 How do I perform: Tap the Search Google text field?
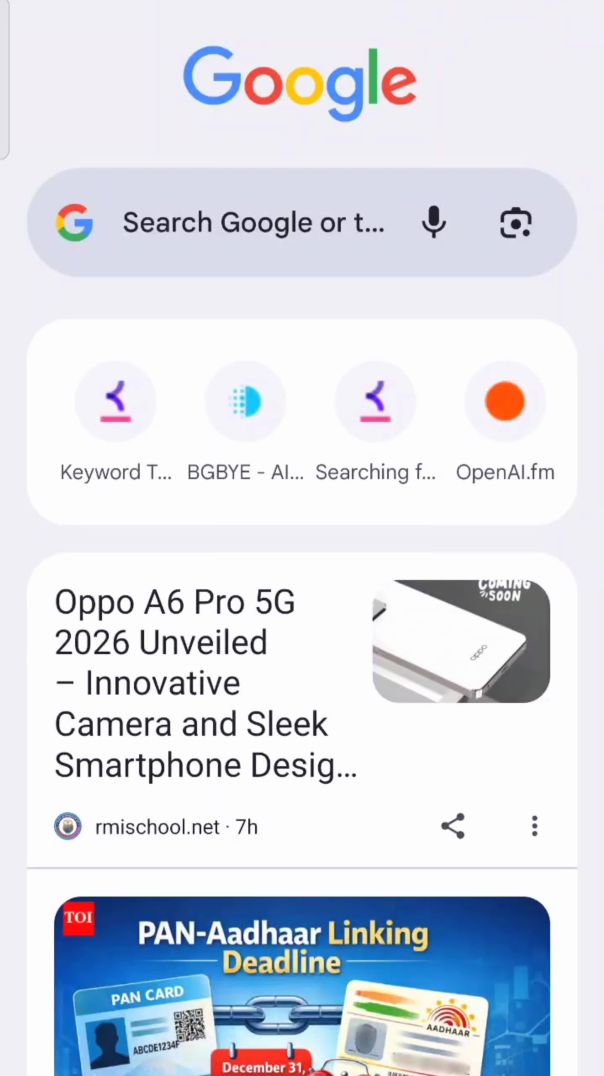pos(252,222)
